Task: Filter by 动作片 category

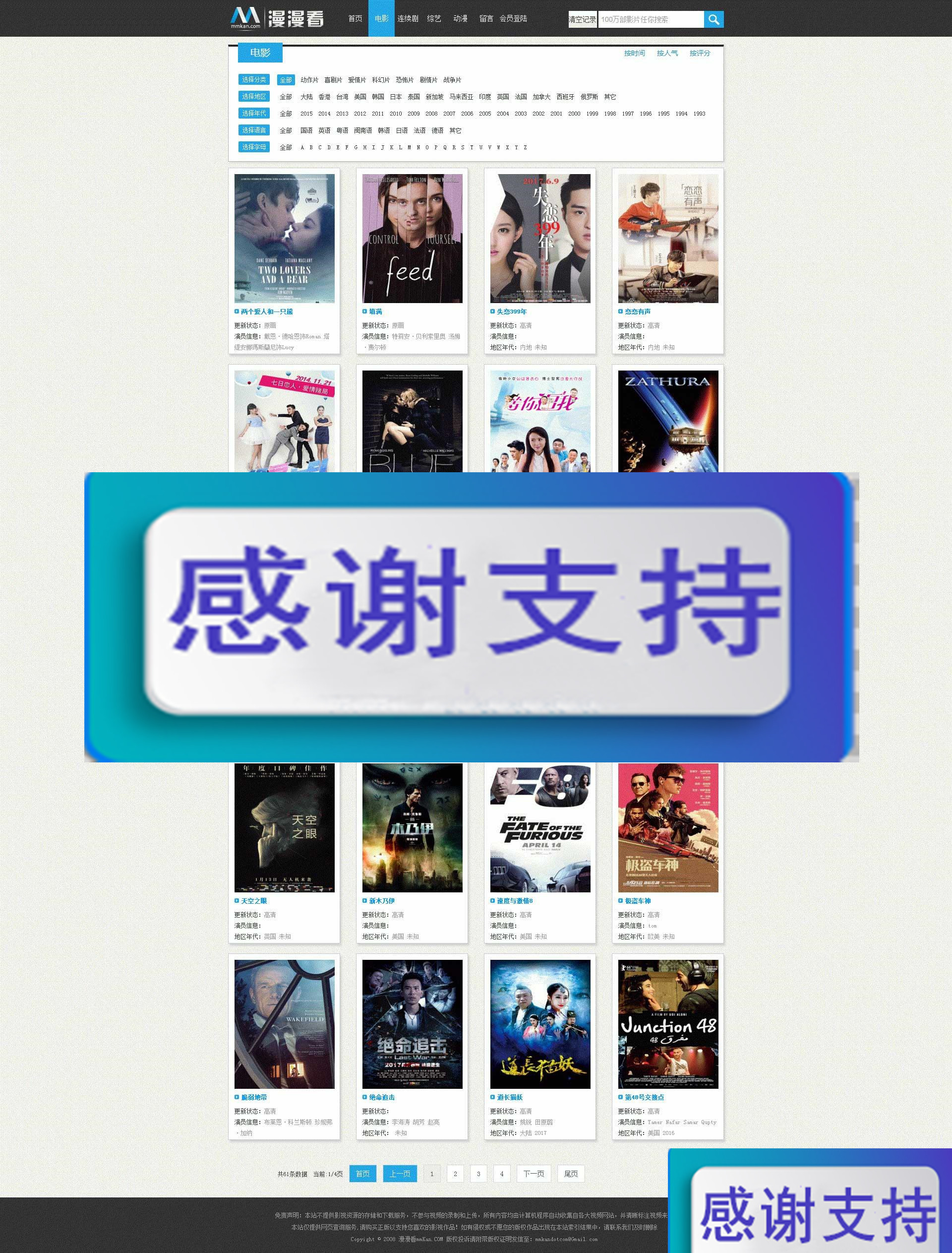Action: pyautogui.click(x=309, y=80)
